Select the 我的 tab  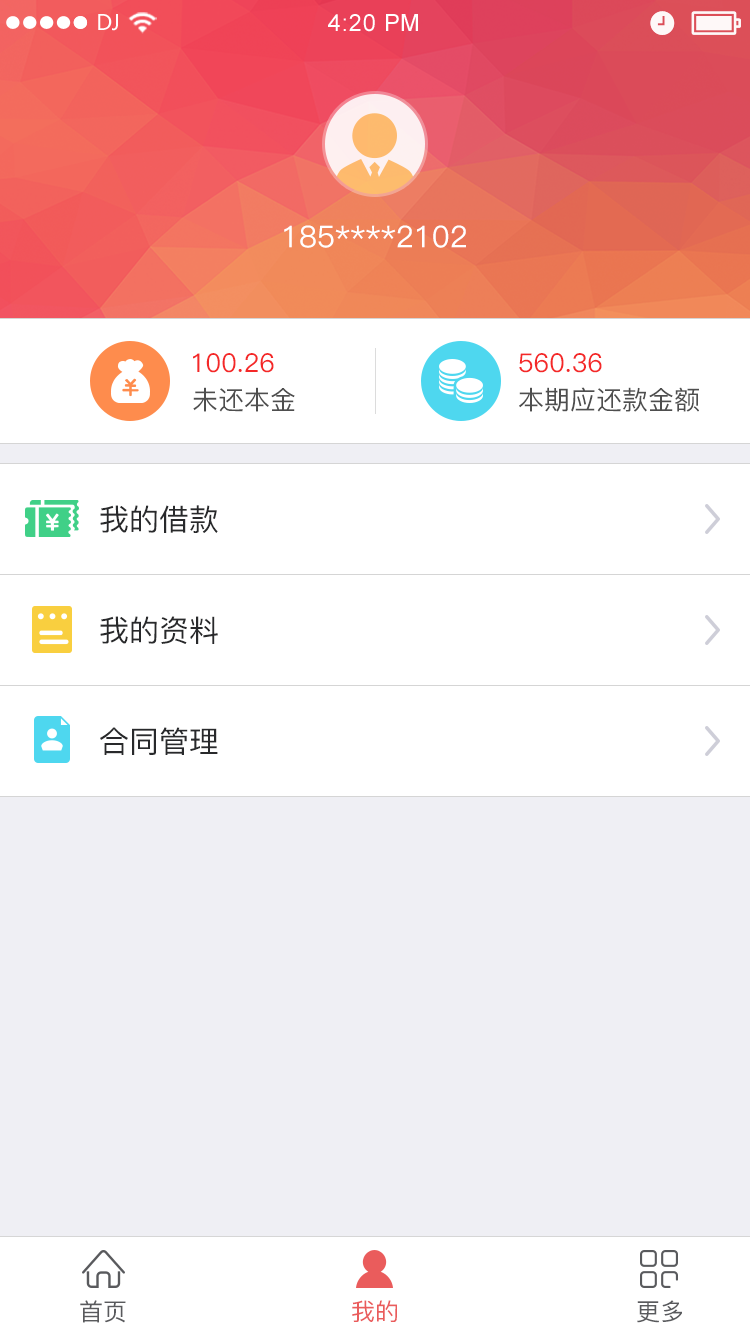tap(375, 1286)
